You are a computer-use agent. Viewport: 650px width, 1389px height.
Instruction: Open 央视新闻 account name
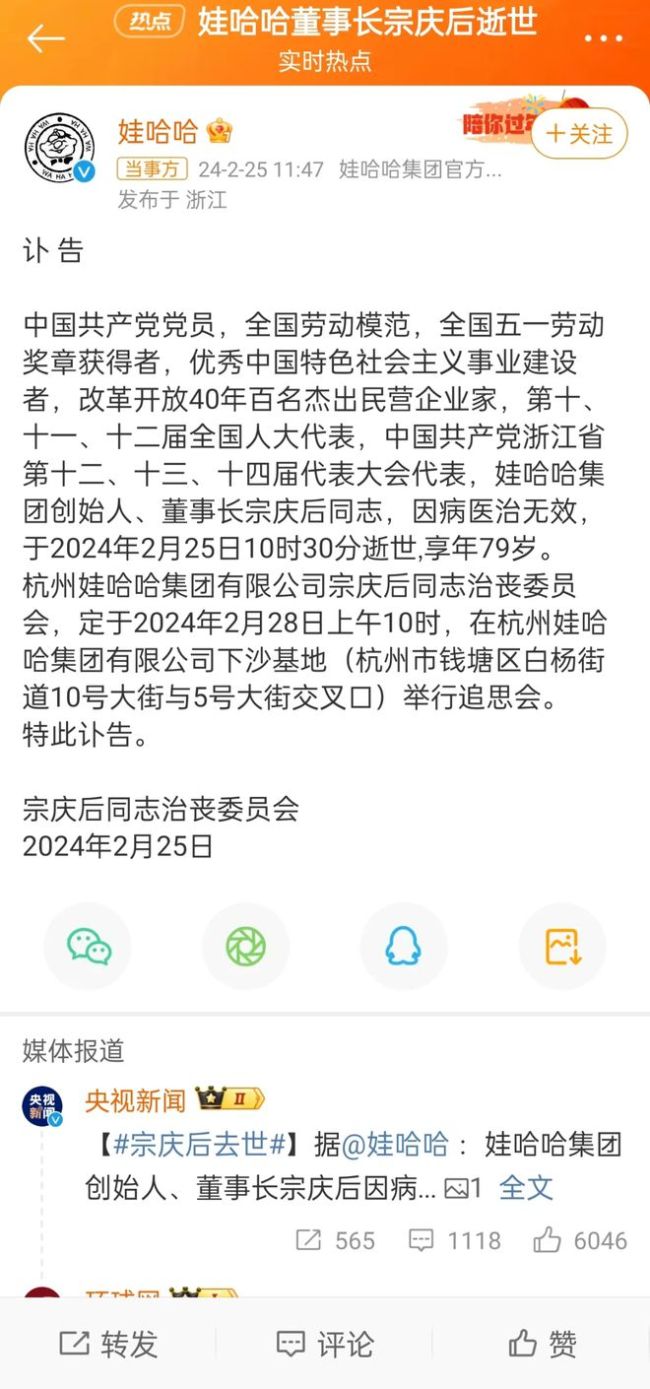(135, 1101)
